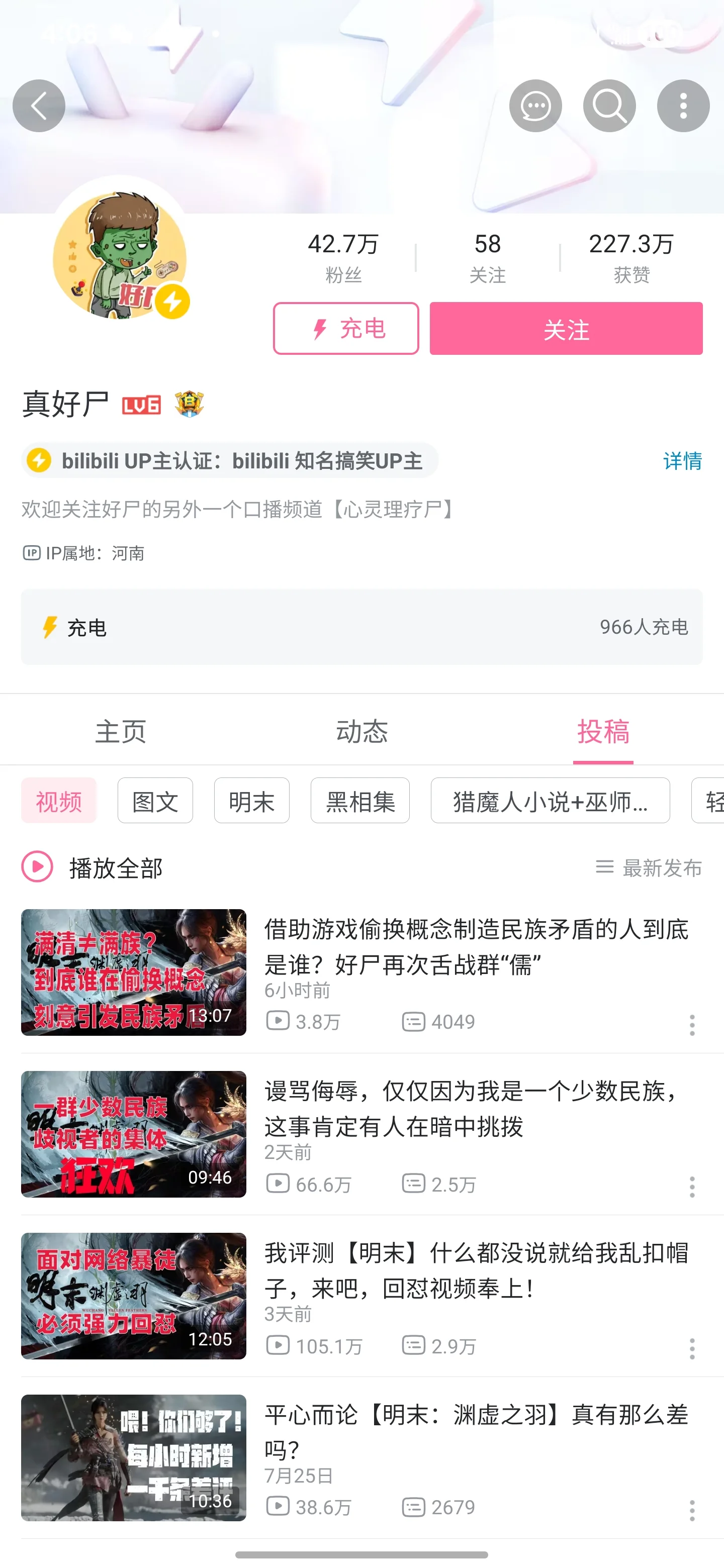Change sort order via 最新发布
Viewport: 724px width, 1568px height.
coord(649,867)
